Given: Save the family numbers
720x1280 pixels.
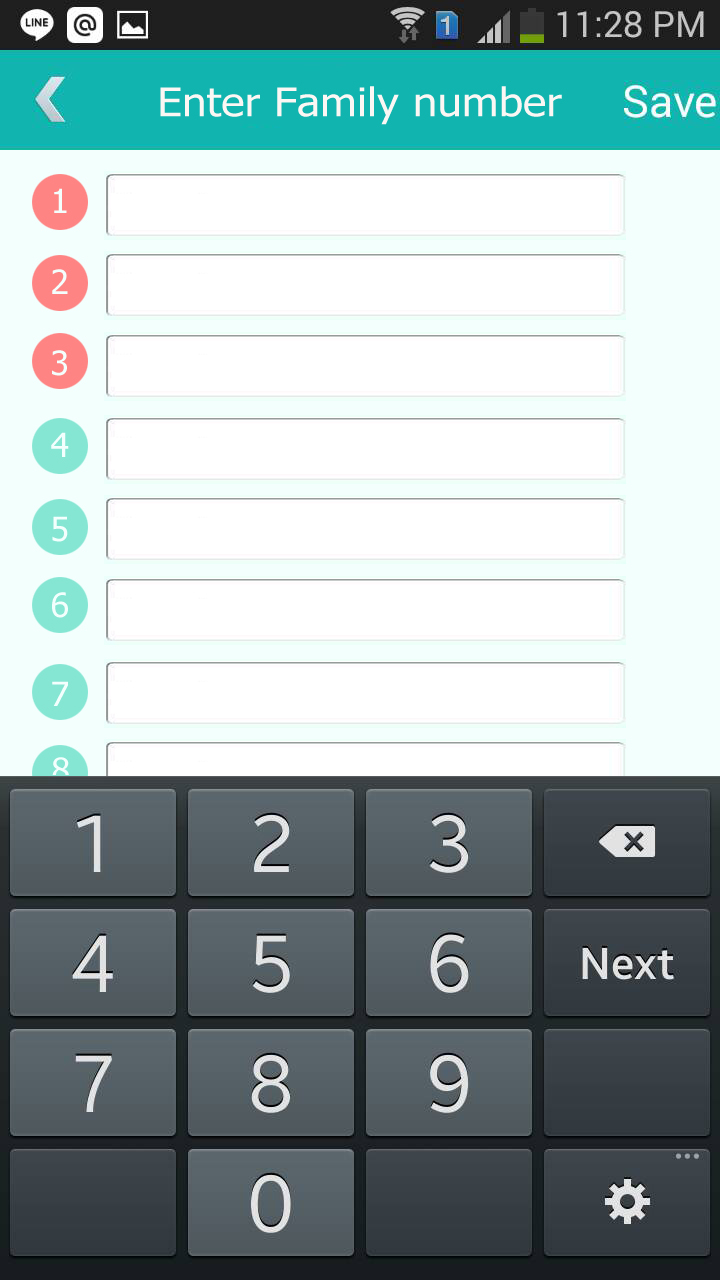Looking at the screenshot, I should point(668,102).
